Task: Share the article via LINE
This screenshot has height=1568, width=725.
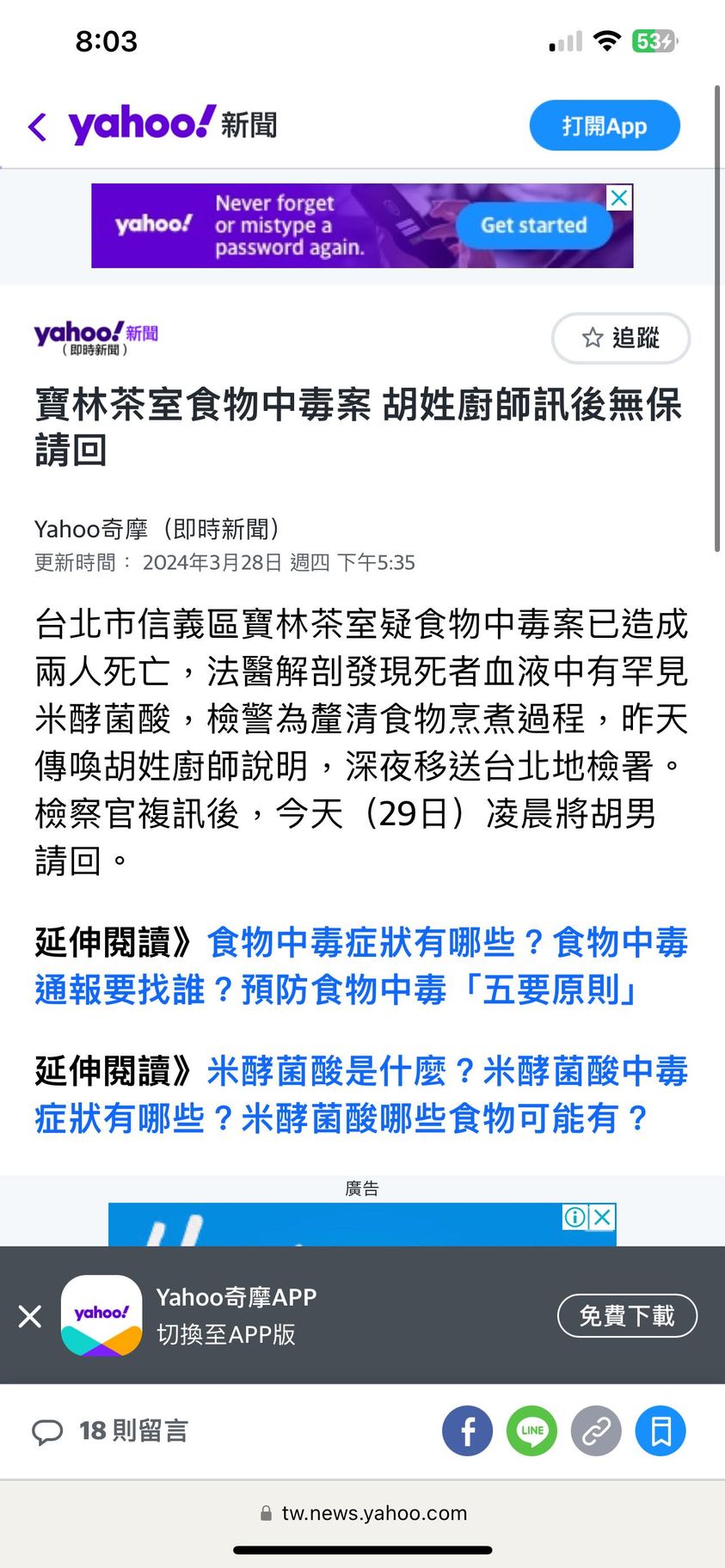Action: point(531,1431)
